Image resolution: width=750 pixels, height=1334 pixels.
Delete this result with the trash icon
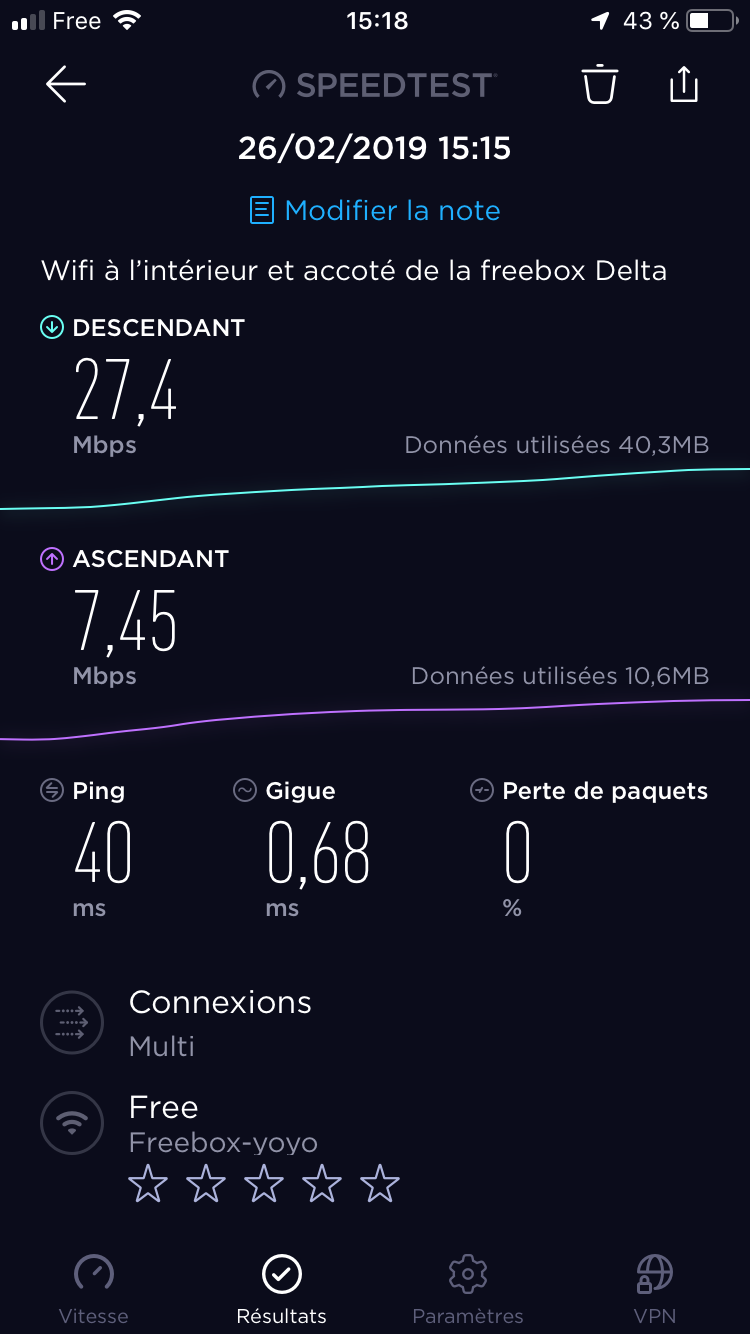[x=600, y=84]
